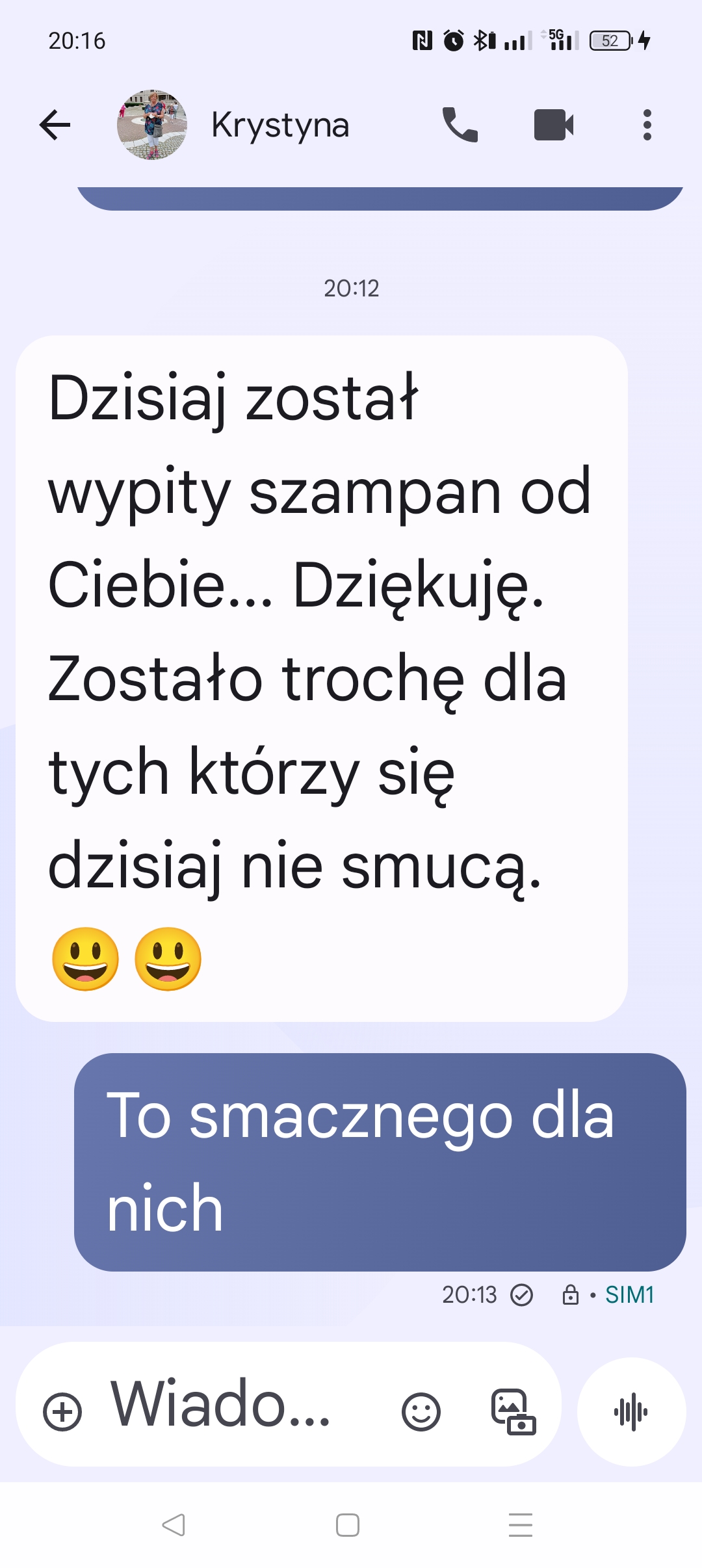Screen dimensions: 702x1568
Task: Open Krystyna's contact profile picture
Action: 152,125
